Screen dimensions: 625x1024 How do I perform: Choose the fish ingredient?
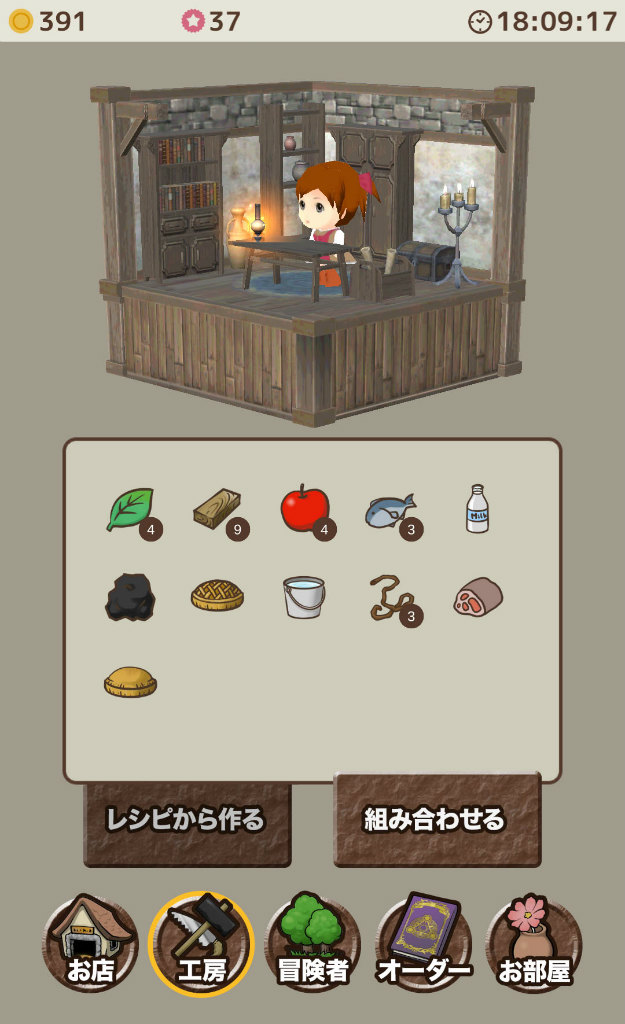[x=390, y=511]
